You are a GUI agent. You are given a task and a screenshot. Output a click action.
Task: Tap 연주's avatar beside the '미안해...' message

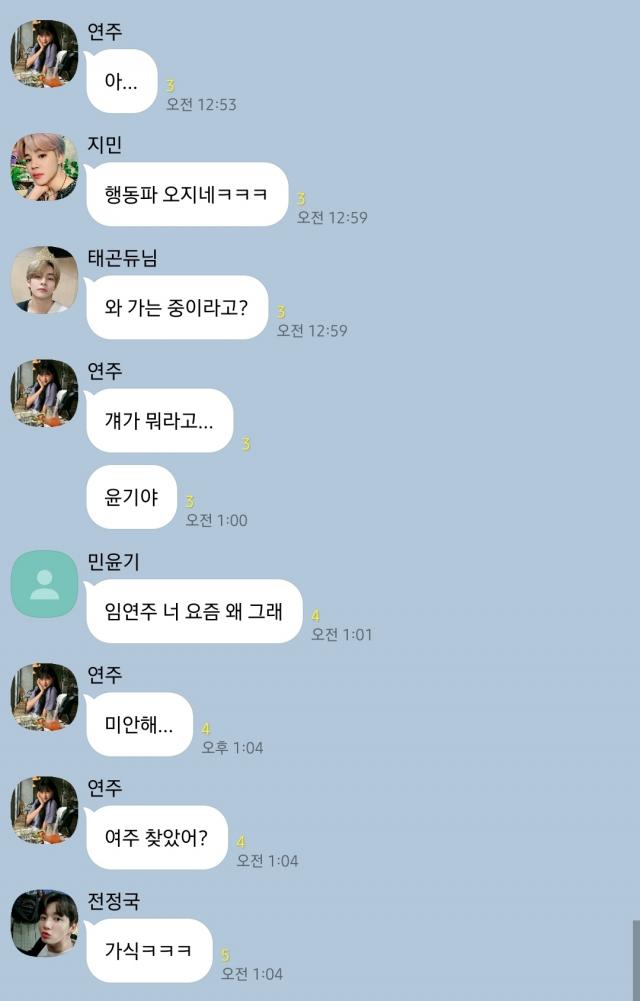[44, 696]
